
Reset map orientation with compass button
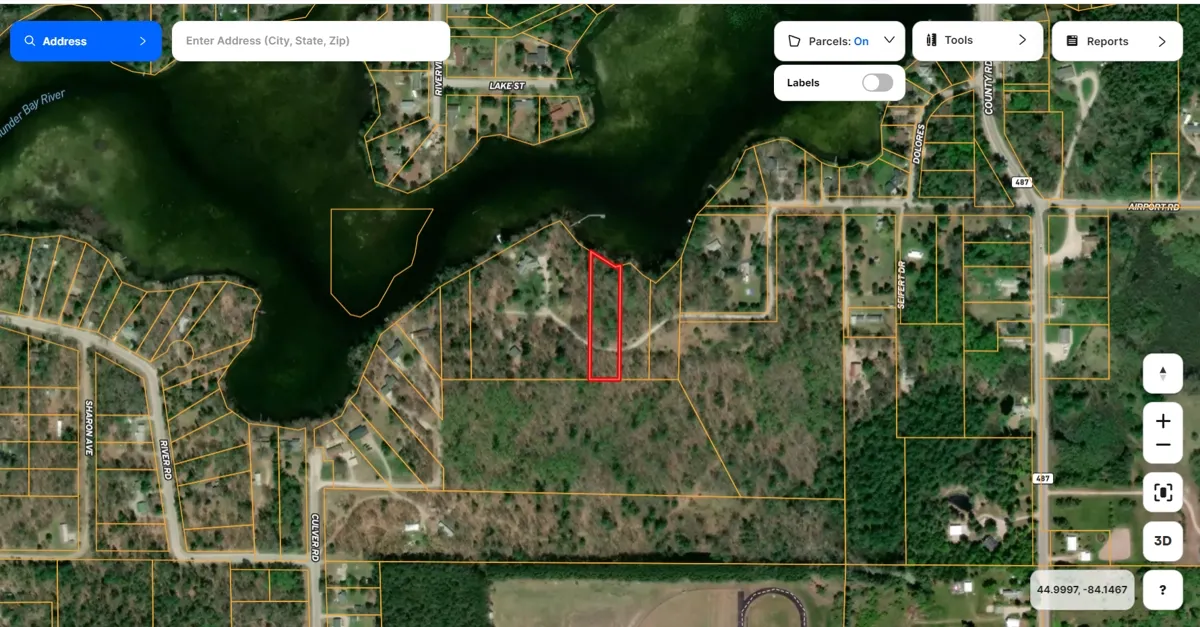click(1162, 374)
